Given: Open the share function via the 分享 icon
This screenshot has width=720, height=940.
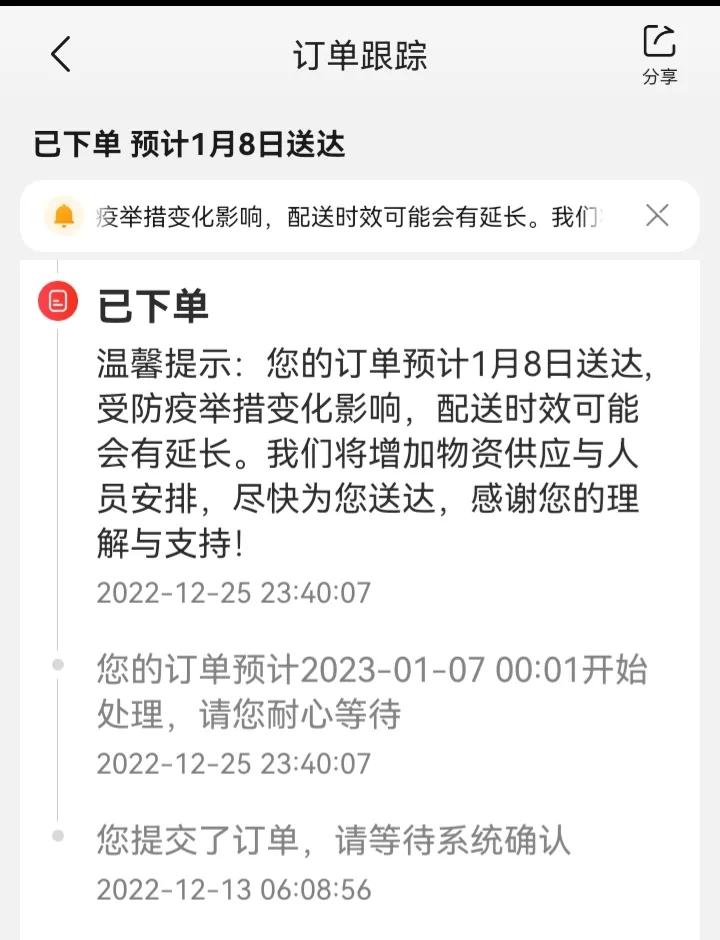Looking at the screenshot, I should 658,48.
